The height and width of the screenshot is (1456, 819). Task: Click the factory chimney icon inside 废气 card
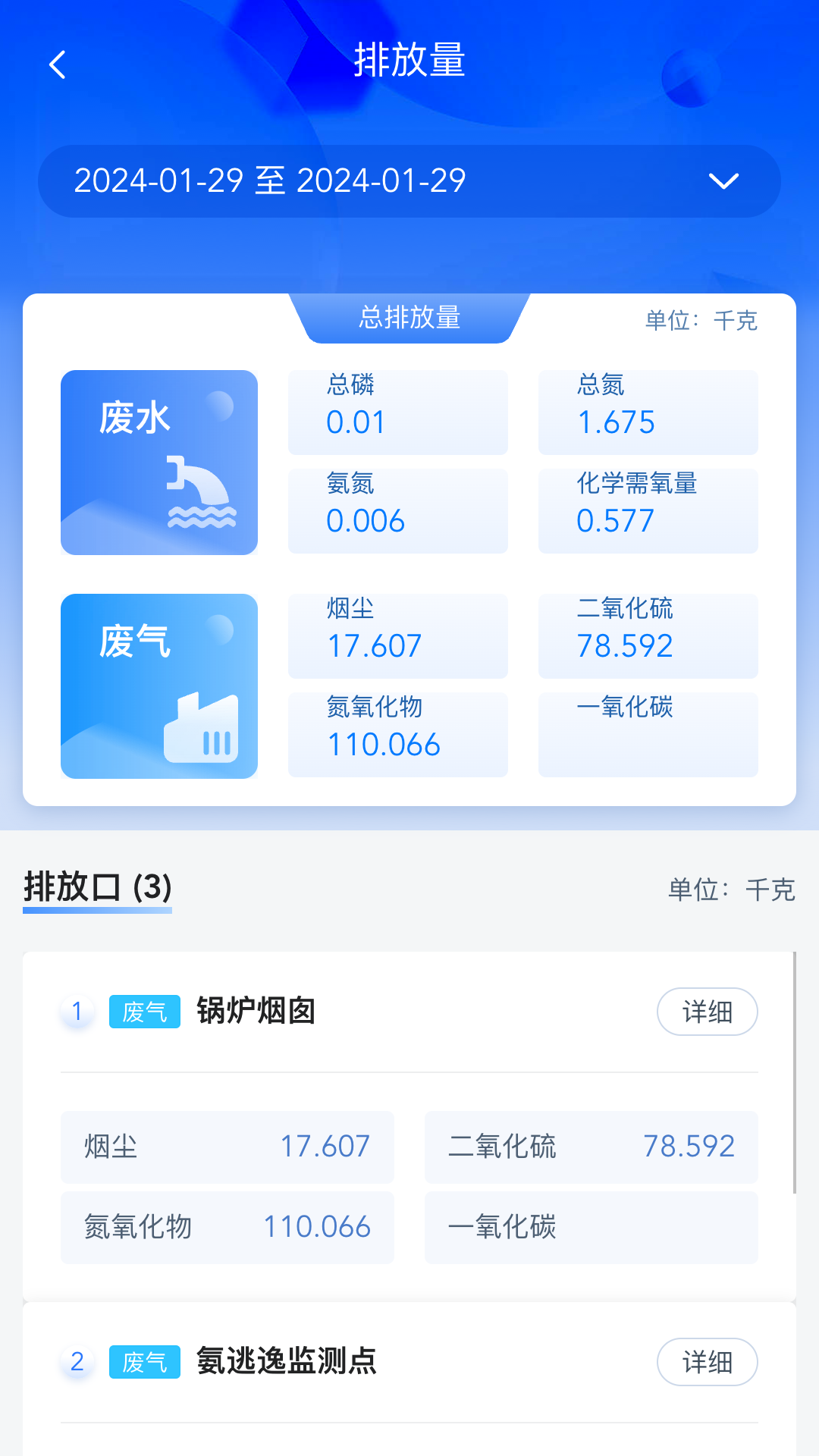(x=202, y=726)
